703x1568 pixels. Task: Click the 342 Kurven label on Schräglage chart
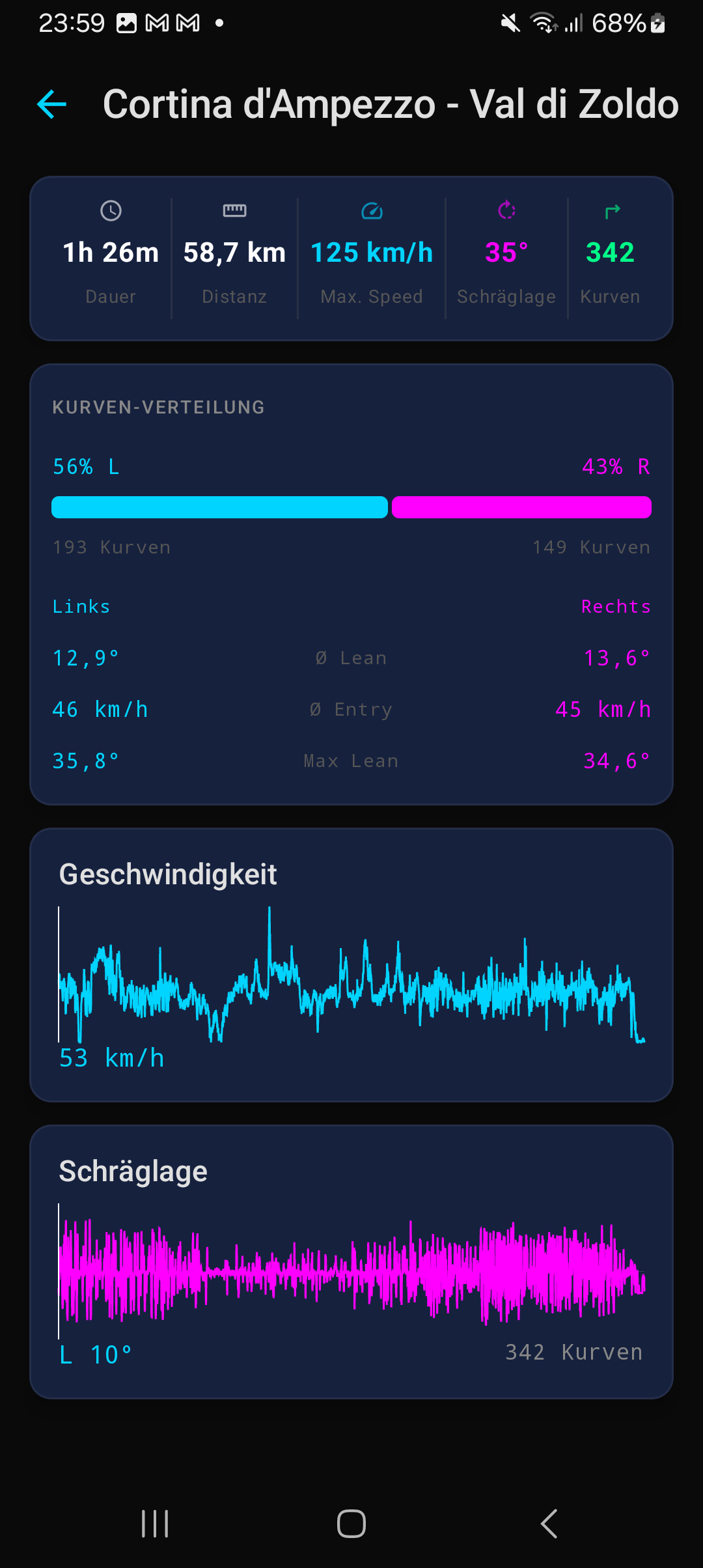tap(574, 1352)
